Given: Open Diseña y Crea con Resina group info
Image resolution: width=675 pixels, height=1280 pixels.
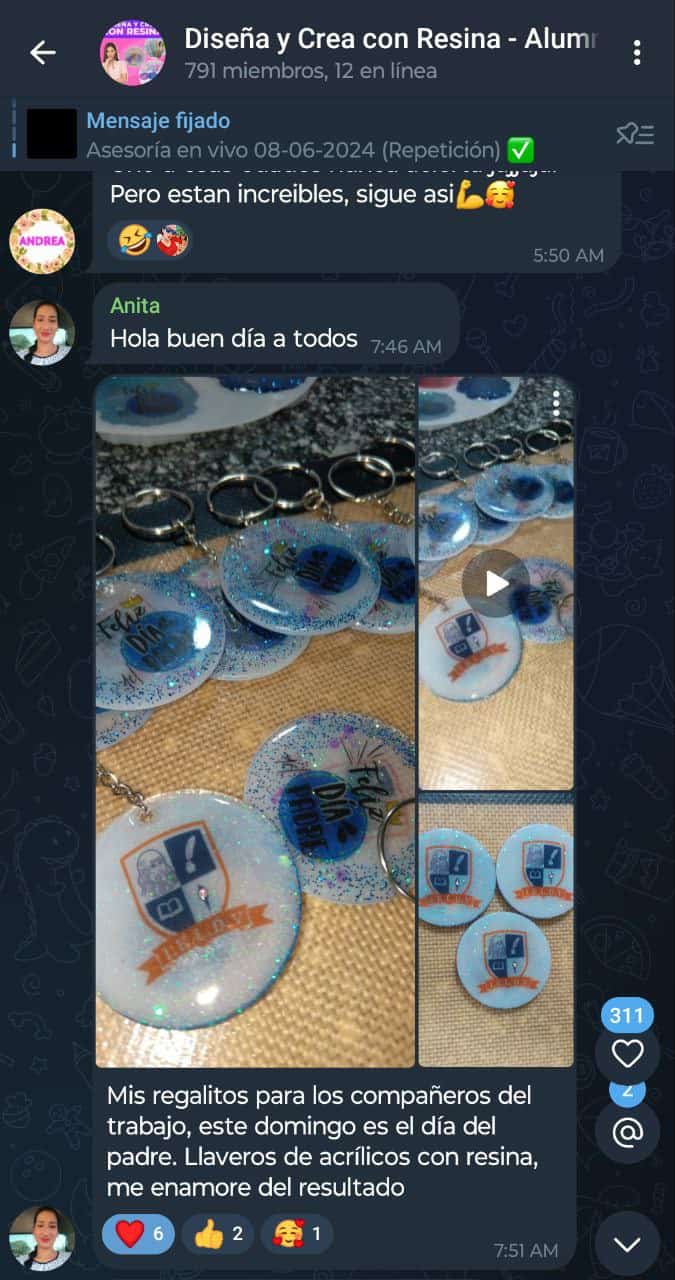Looking at the screenshot, I should 390,53.
